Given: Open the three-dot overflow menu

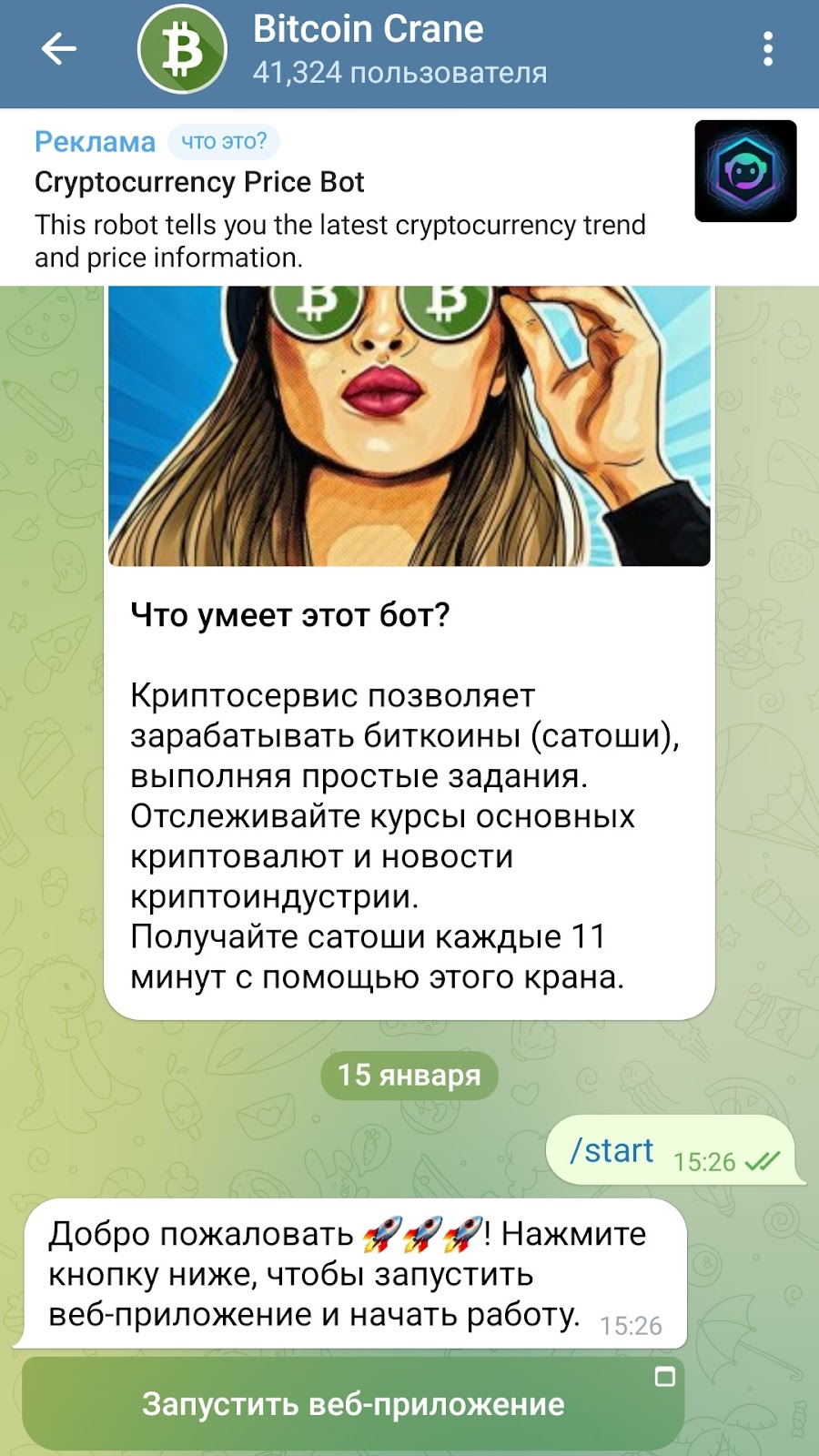Looking at the screenshot, I should tap(768, 49).
